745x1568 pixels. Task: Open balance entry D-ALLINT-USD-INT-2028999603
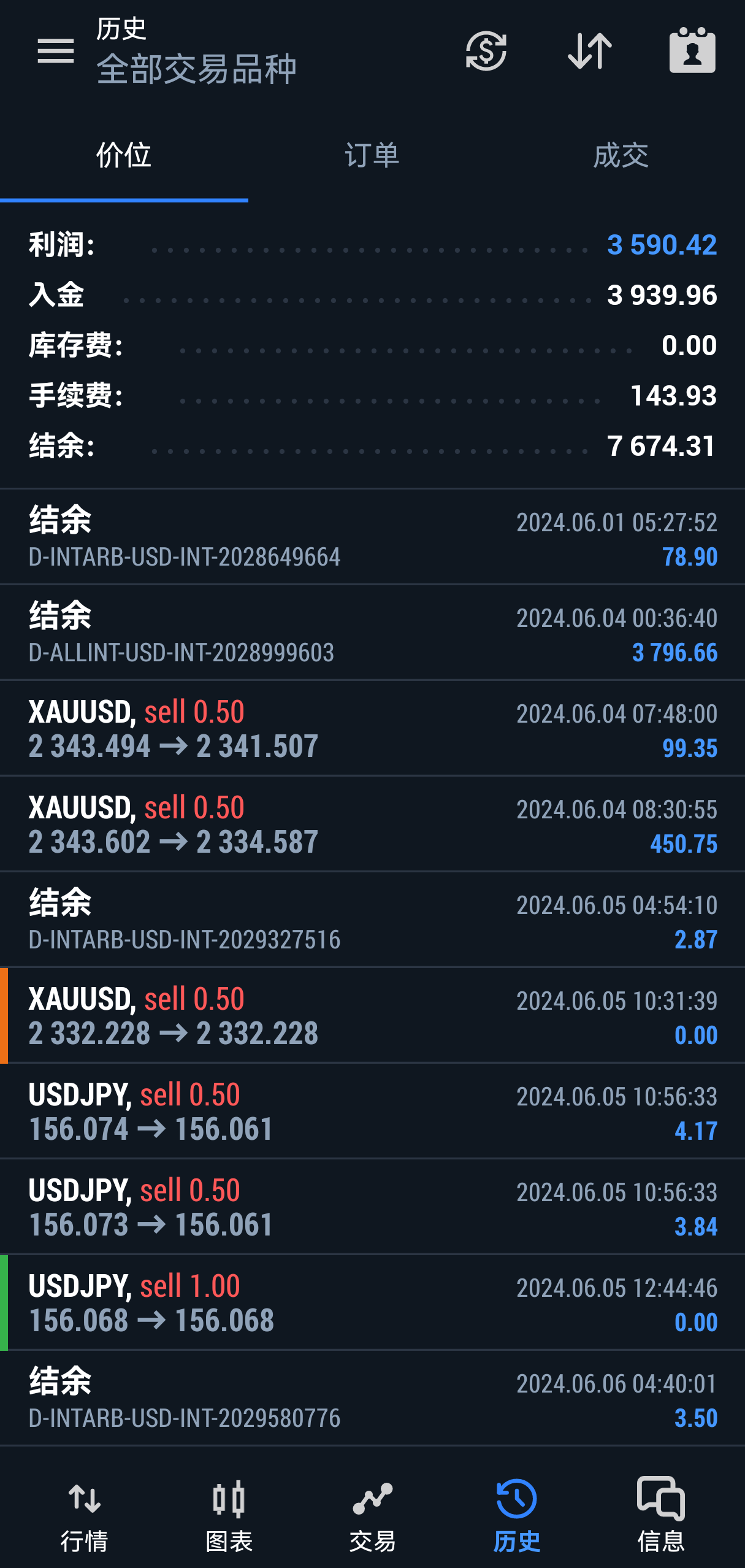[x=372, y=632]
